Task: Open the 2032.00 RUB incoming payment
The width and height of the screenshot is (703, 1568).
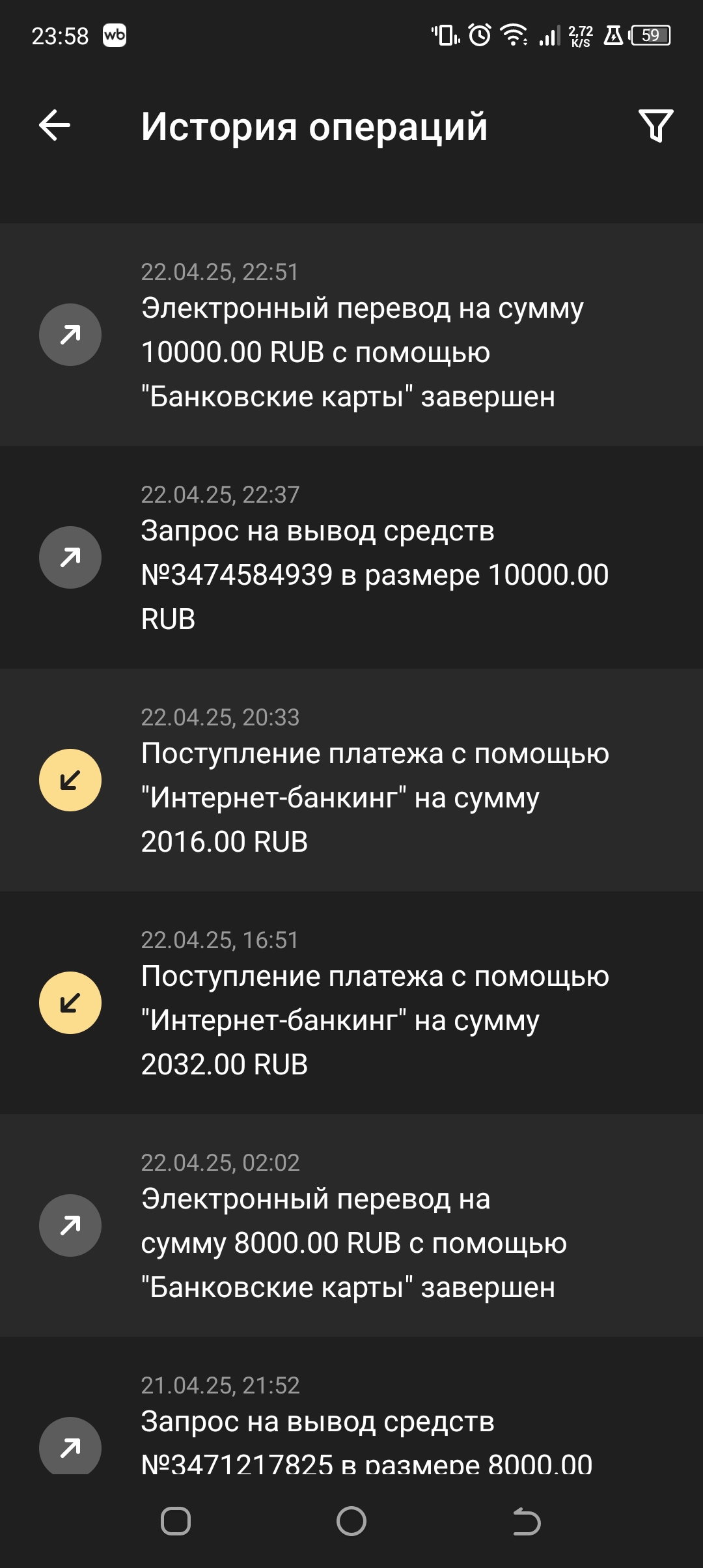Action: pos(351,1003)
